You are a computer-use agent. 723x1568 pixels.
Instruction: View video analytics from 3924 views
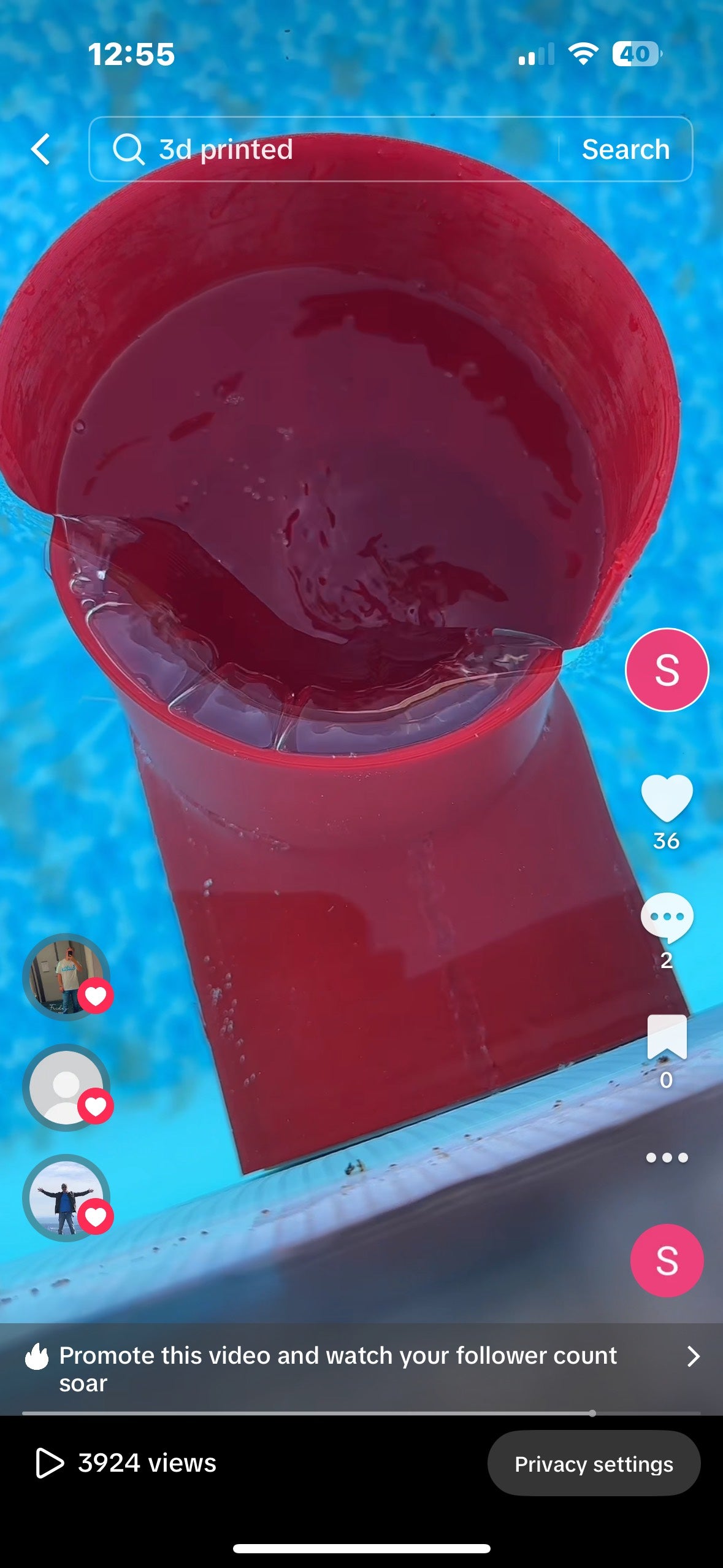126,1463
